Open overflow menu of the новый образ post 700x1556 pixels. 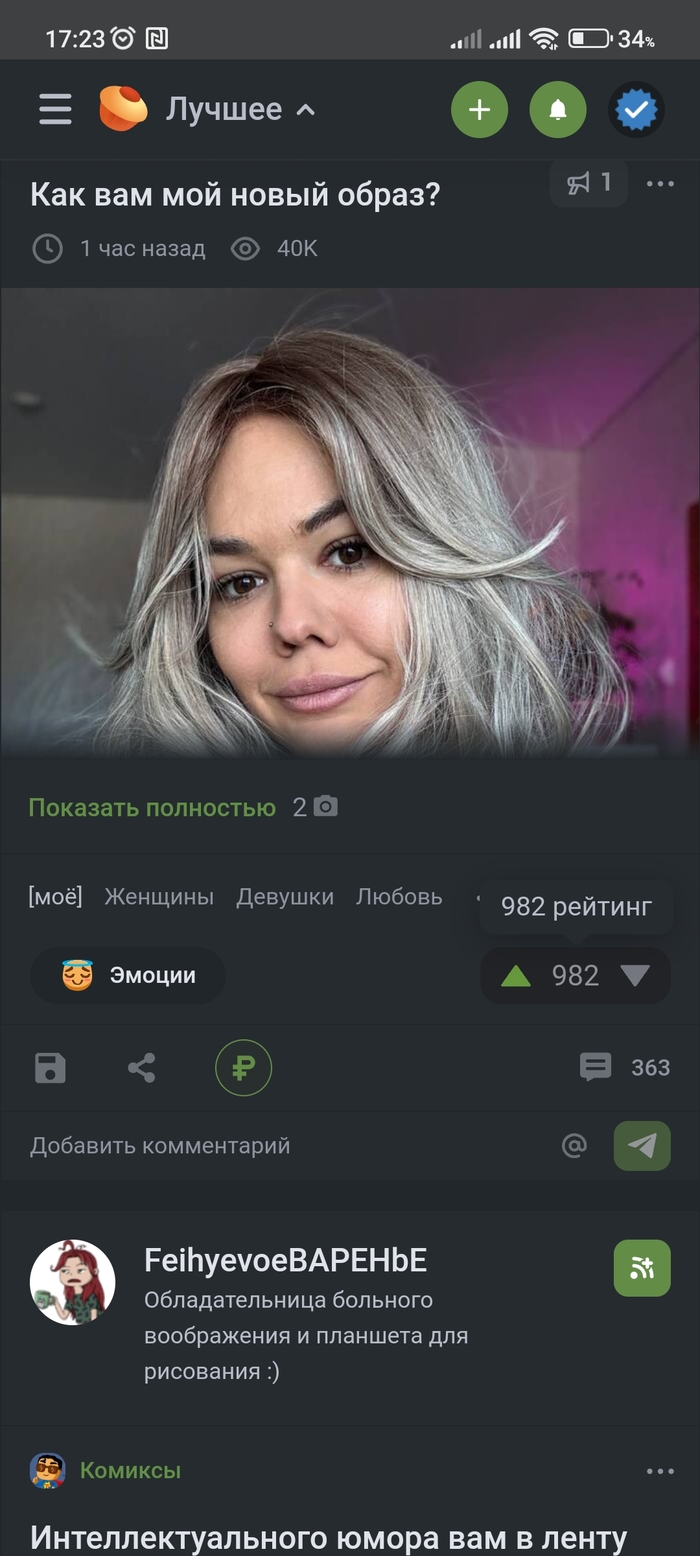tap(660, 184)
